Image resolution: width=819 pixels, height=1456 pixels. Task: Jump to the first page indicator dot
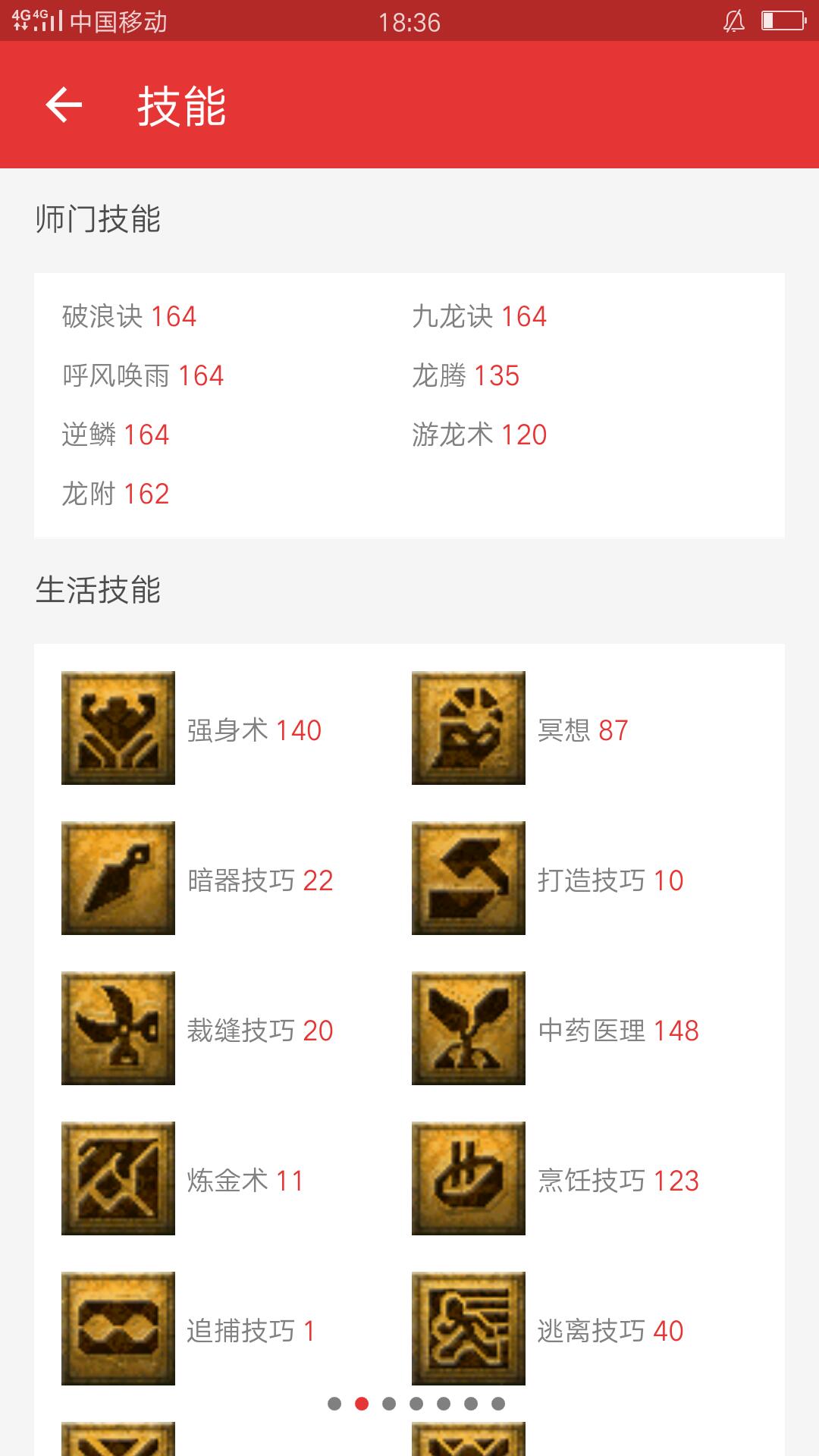[334, 1404]
